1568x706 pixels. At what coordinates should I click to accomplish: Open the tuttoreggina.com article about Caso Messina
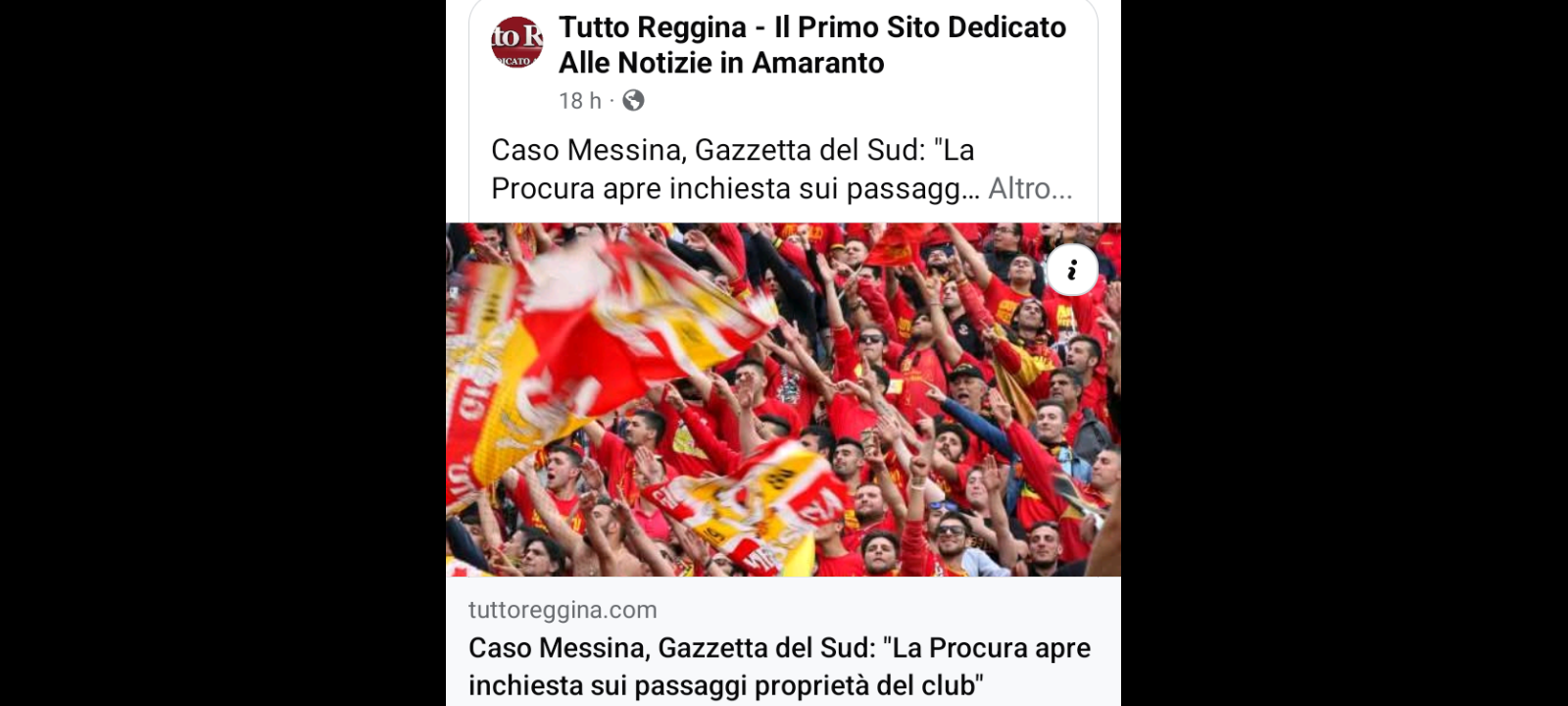coord(779,666)
